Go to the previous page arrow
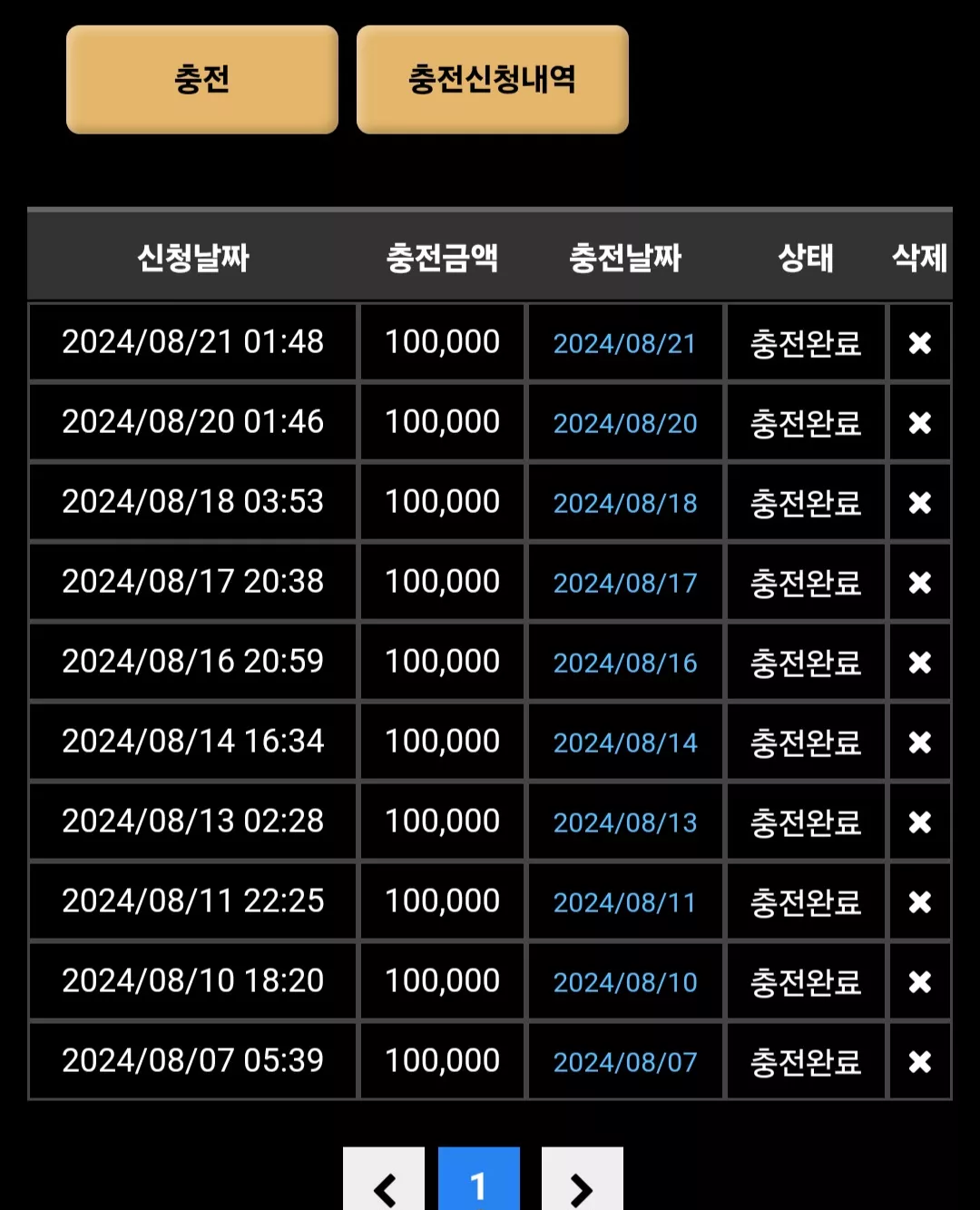 384,1179
